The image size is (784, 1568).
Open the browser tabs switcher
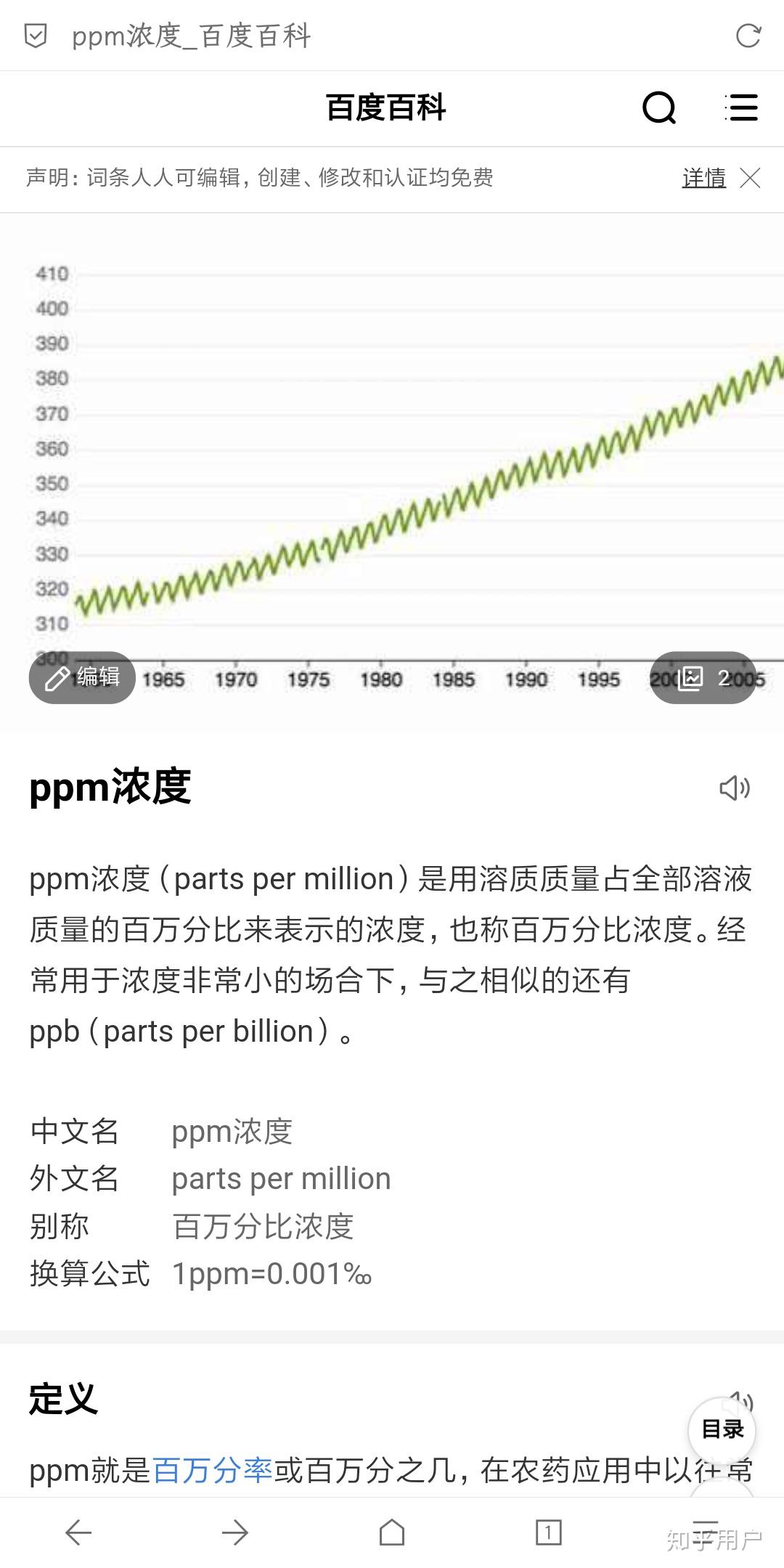[x=549, y=1532]
